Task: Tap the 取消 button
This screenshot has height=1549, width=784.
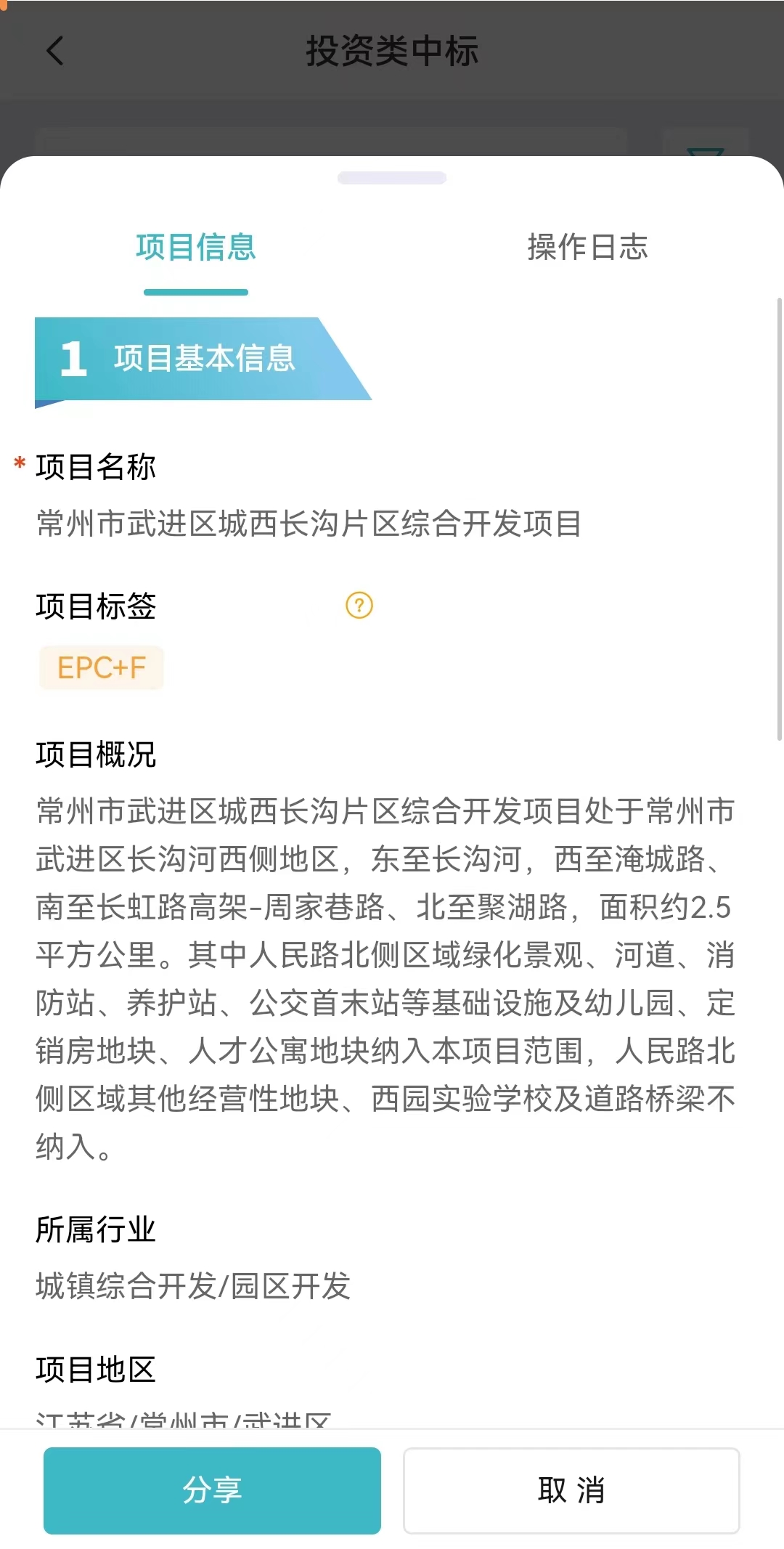Action: point(571,1490)
